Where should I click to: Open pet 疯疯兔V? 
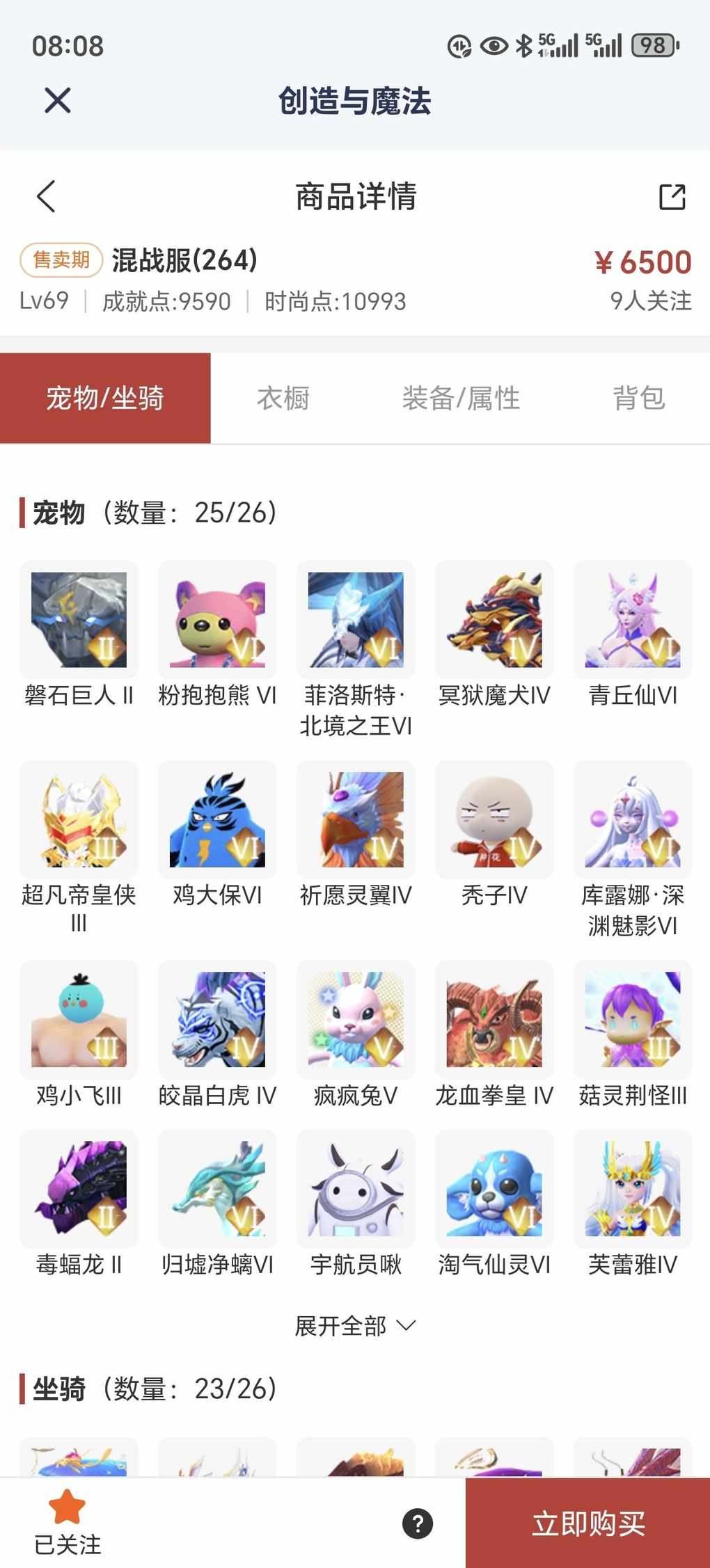point(356,1019)
